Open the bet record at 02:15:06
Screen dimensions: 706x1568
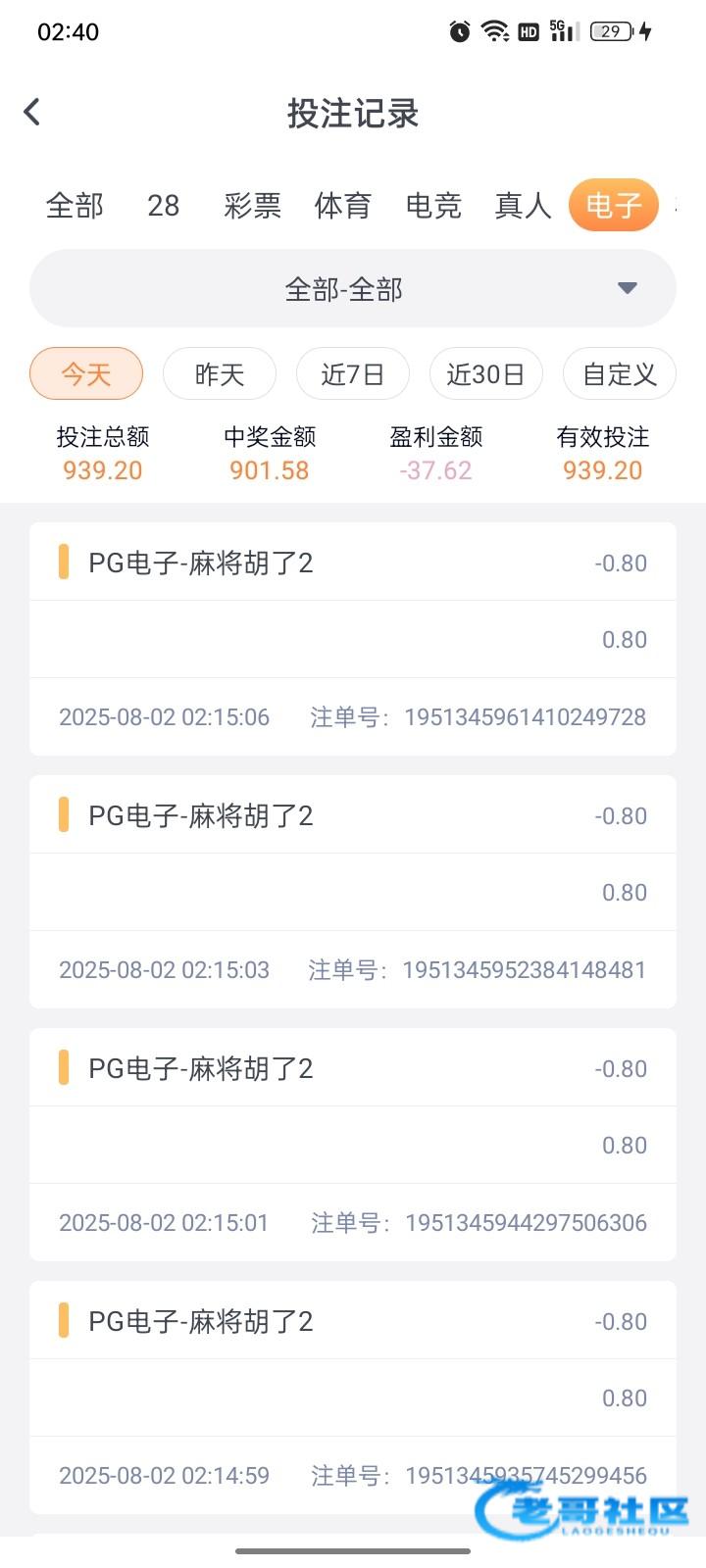[x=353, y=639]
